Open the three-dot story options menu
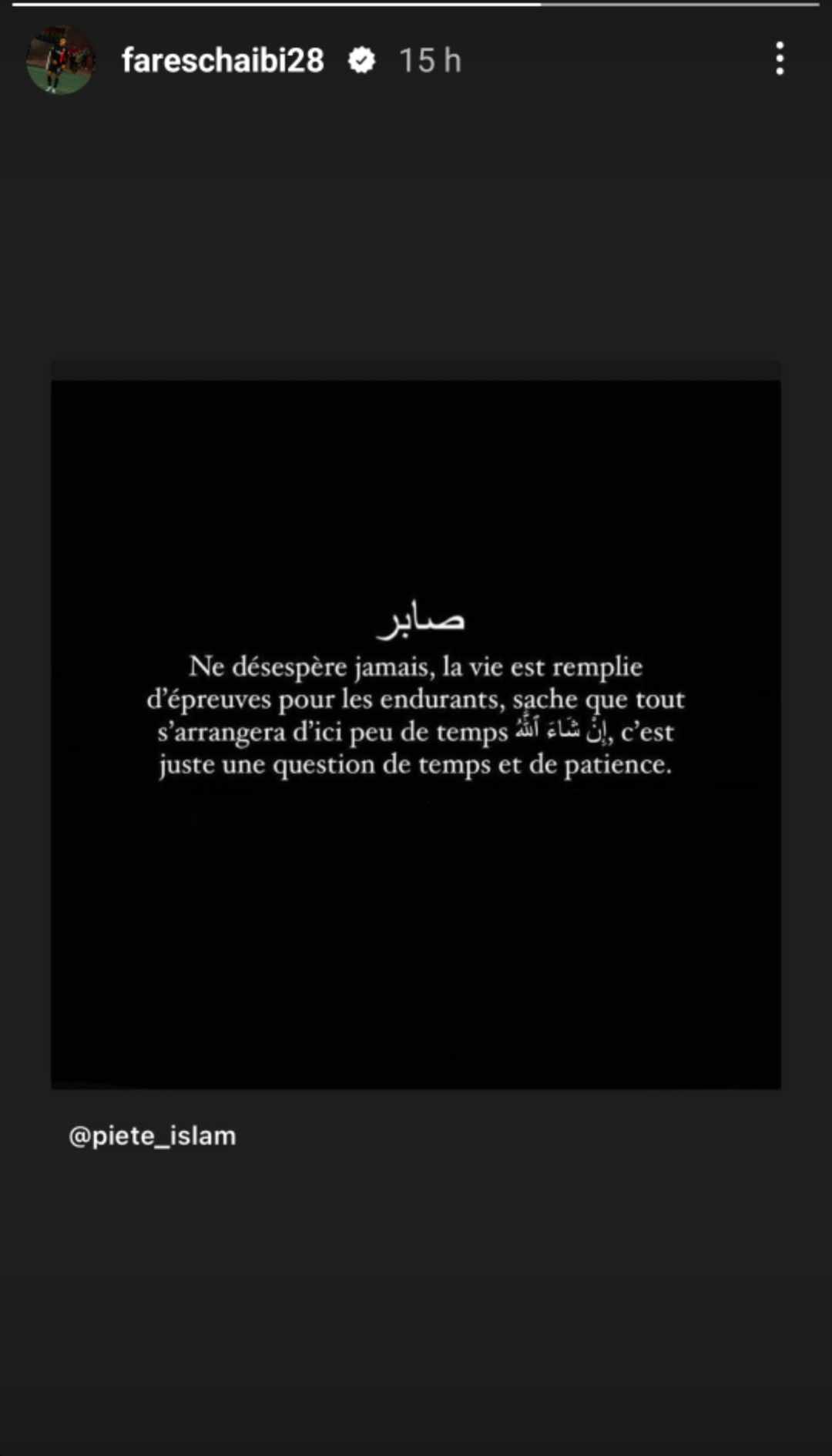This screenshot has width=832, height=1456. click(780, 59)
